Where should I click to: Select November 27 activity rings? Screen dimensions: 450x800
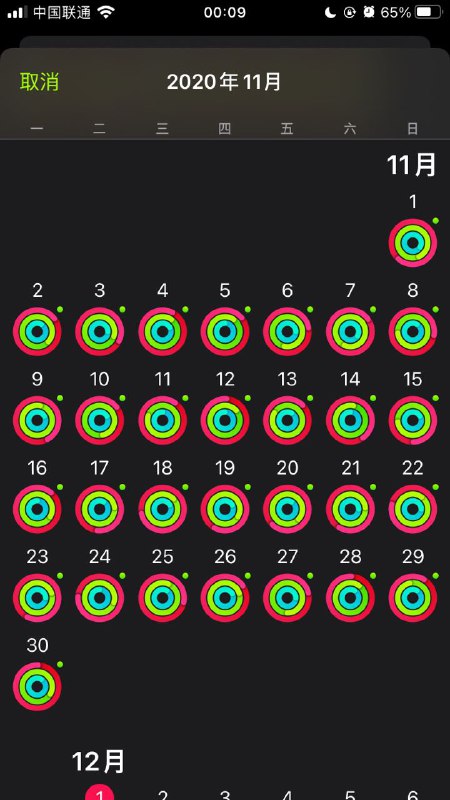click(x=287, y=598)
